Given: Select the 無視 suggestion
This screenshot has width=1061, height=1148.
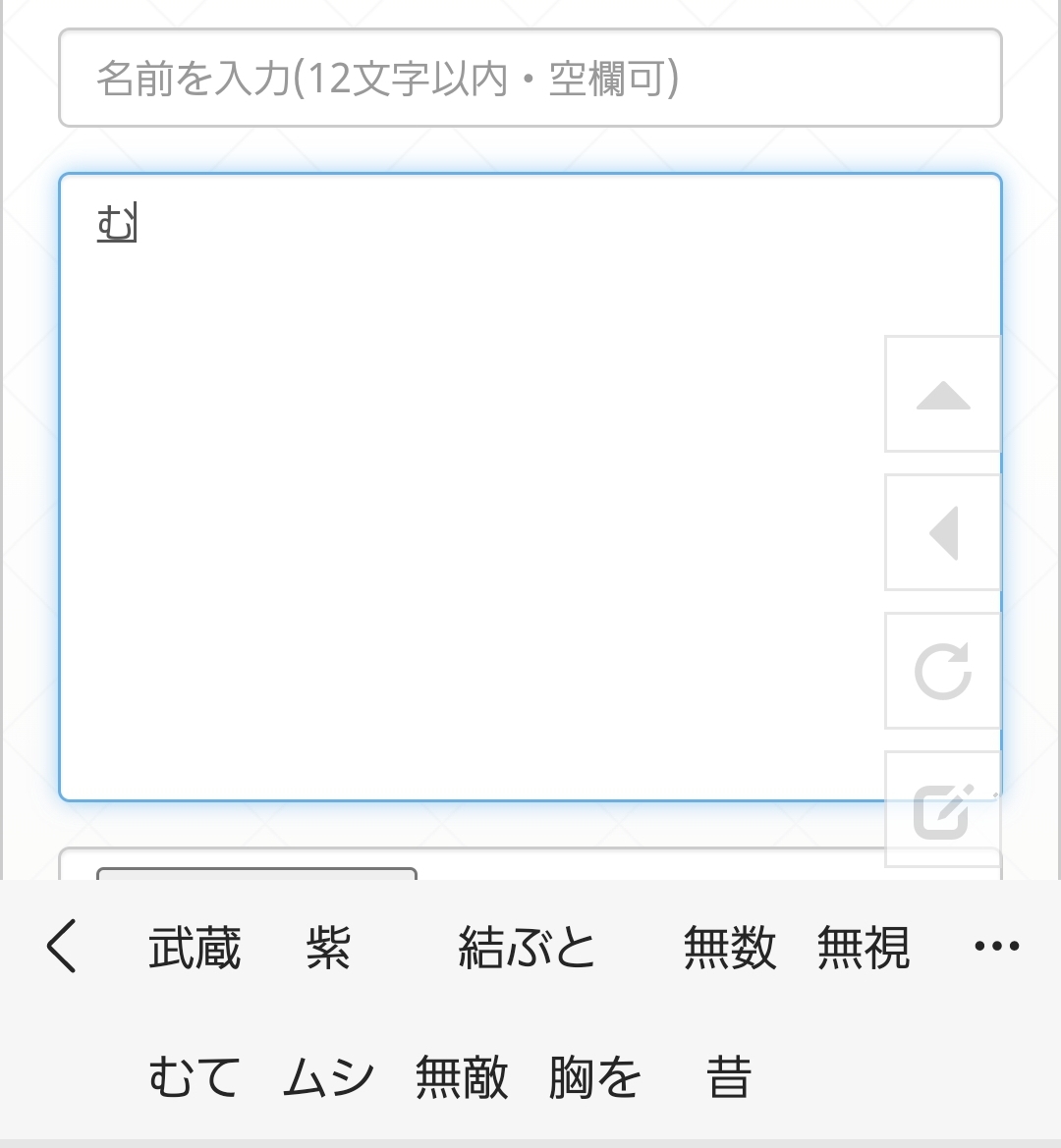Looking at the screenshot, I should tap(864, 948).
